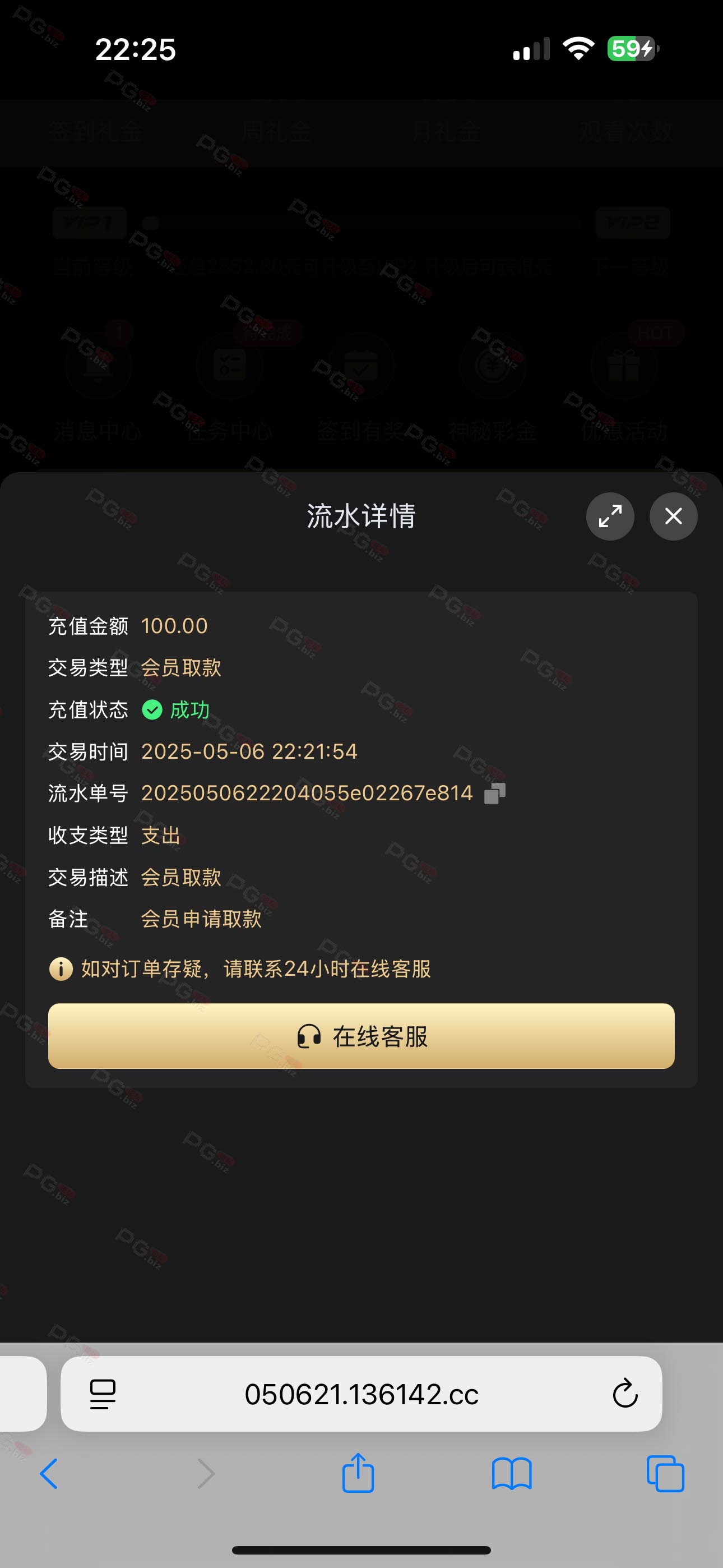This screenshot has height=1568, width=723.
Task: Reload the current web page
Action: click(x=624, y=1394)
